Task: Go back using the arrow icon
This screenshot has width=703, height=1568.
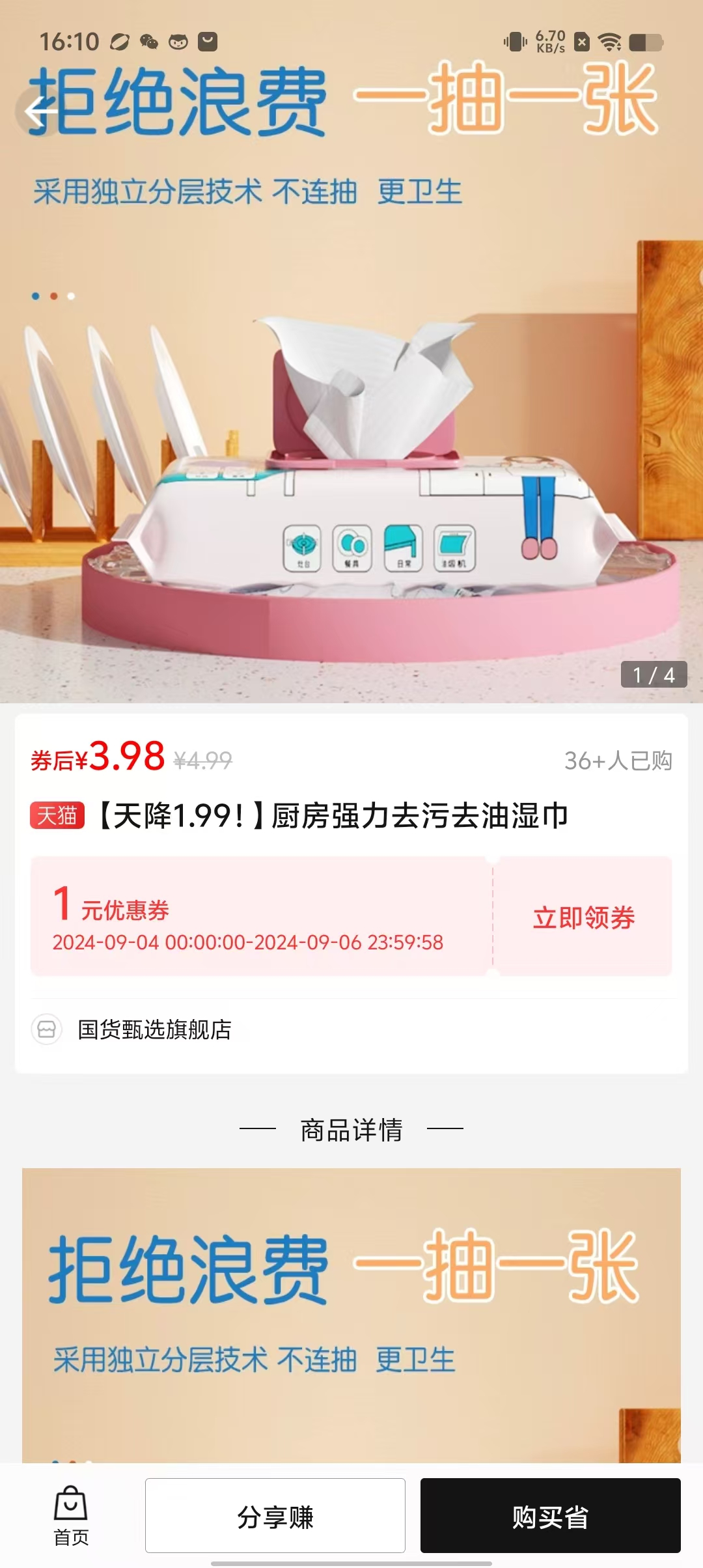Action: coord(40,112)
